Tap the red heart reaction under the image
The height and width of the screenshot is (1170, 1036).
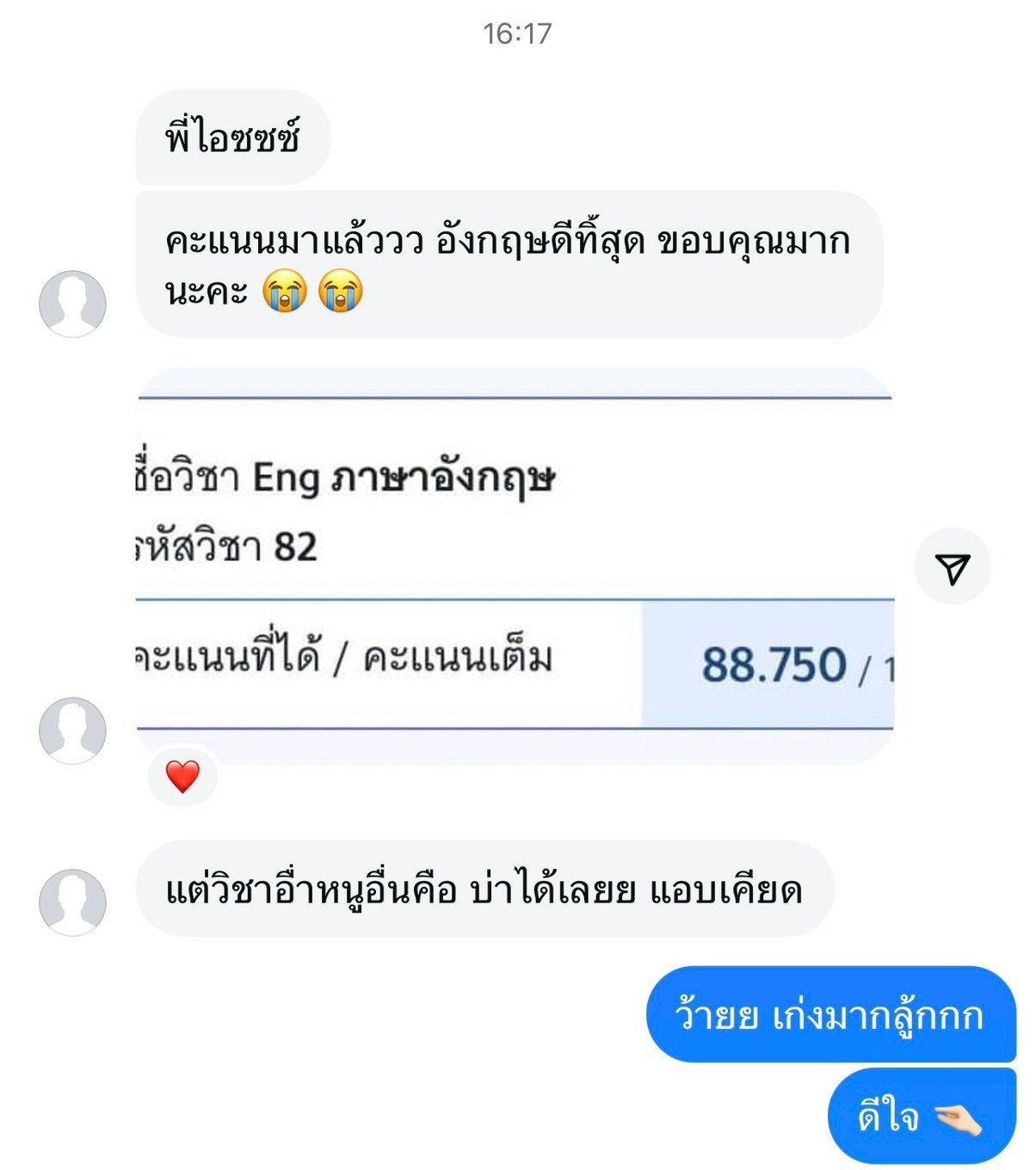(x=182, y=776)
